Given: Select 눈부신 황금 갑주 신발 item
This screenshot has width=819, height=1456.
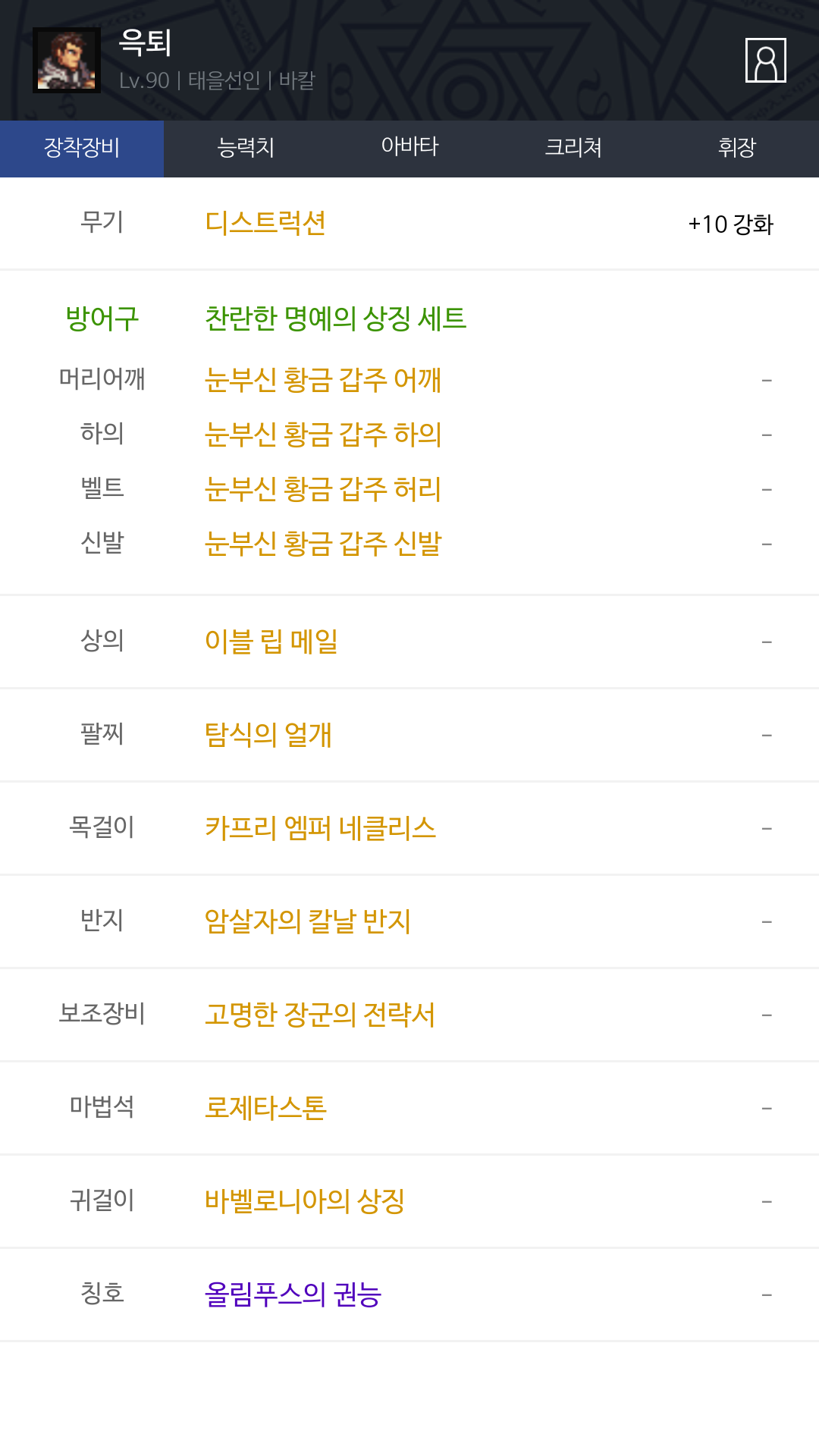Looking at the screenshot, I should (x=323, y=544).
